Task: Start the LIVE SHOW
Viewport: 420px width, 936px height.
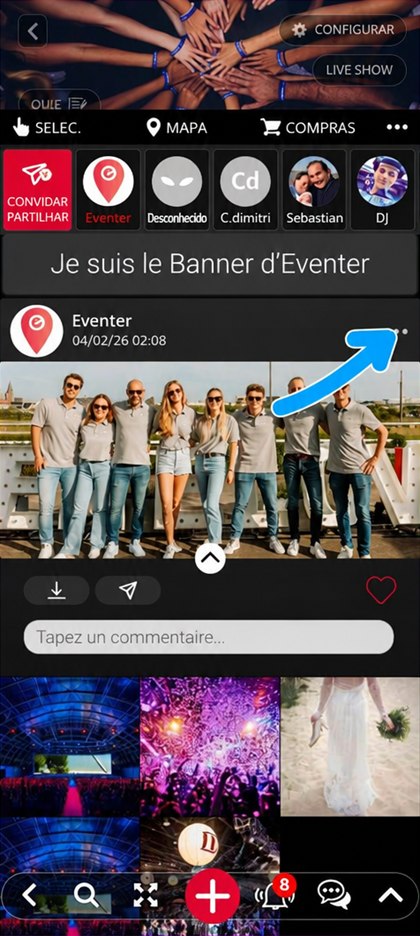Action: coord(359,70)
